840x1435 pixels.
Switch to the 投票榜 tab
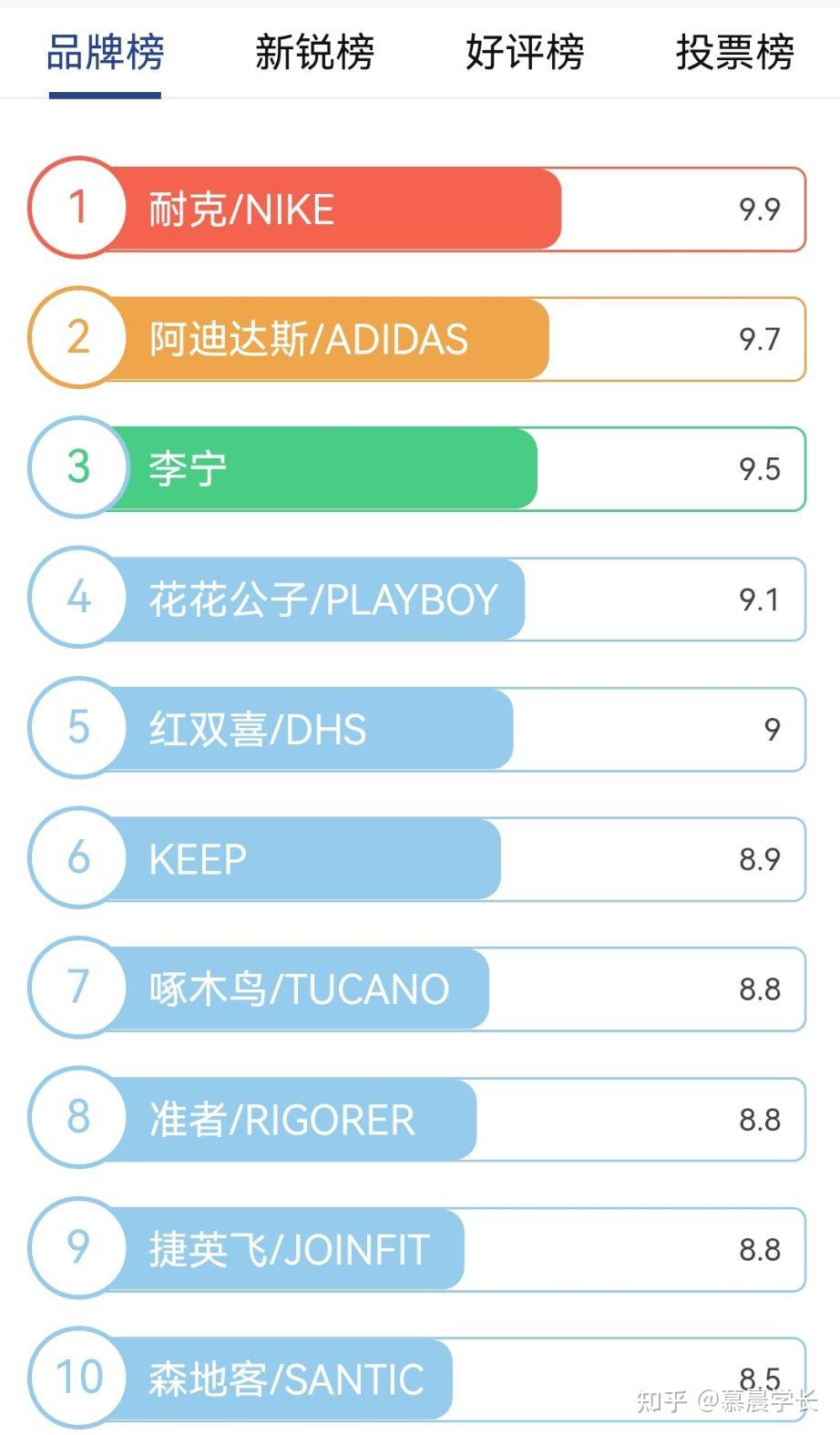(734, 53)
